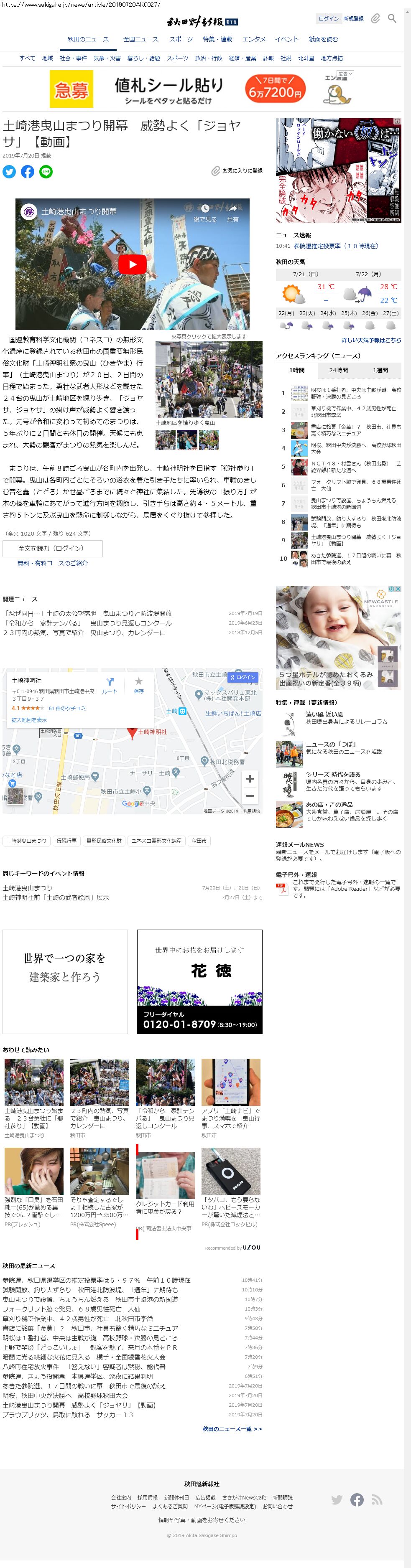Open the 全国ニュース tab
The height and width of the screenshot is (1568, 411).
point(140,40)
